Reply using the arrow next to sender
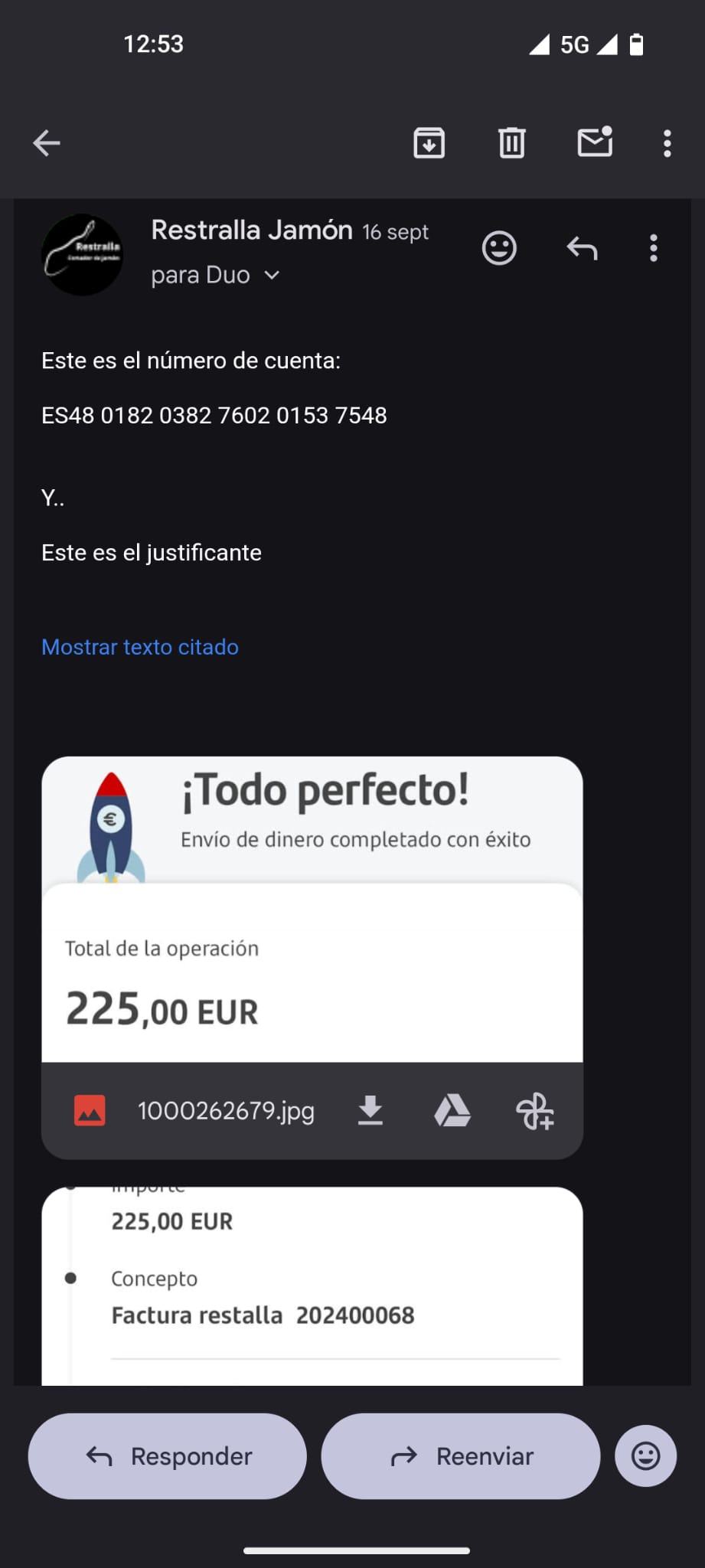Screen dimensions: 705x1568 click(582, 248)
